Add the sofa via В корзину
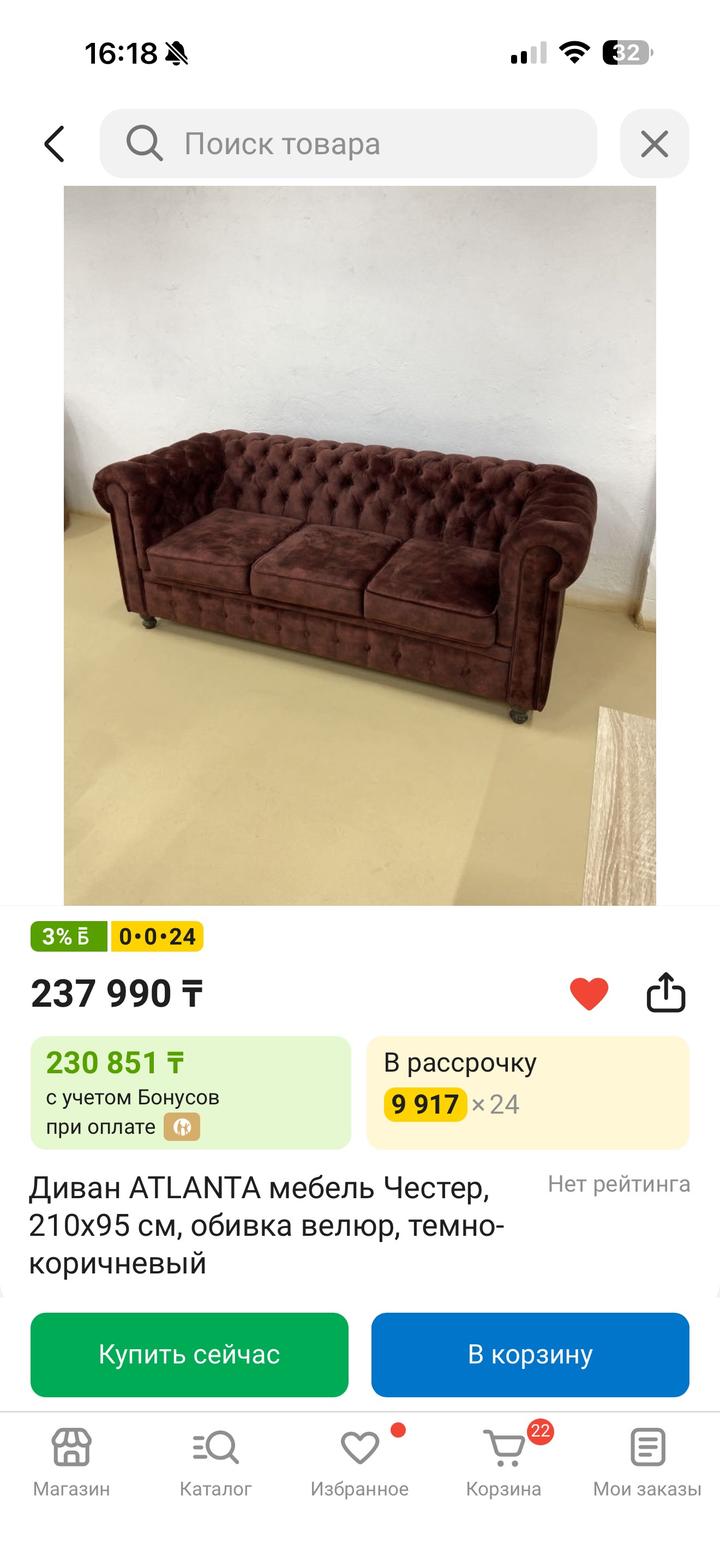This screenshot has height=1564, width=720. (x=530, y=1354)
